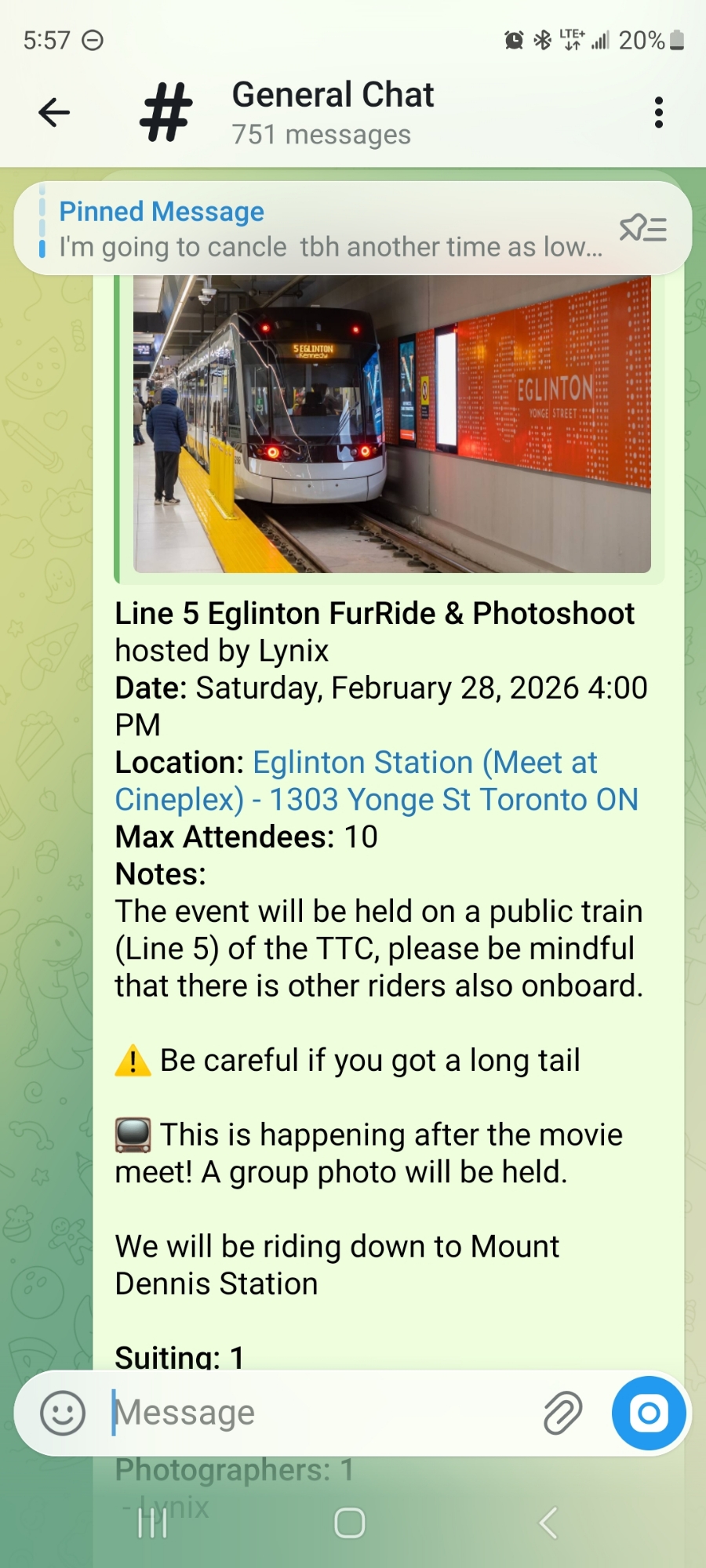Jump to the pinned message
The height and width of the screenshot is (1568, 706).
pos(329,230)
